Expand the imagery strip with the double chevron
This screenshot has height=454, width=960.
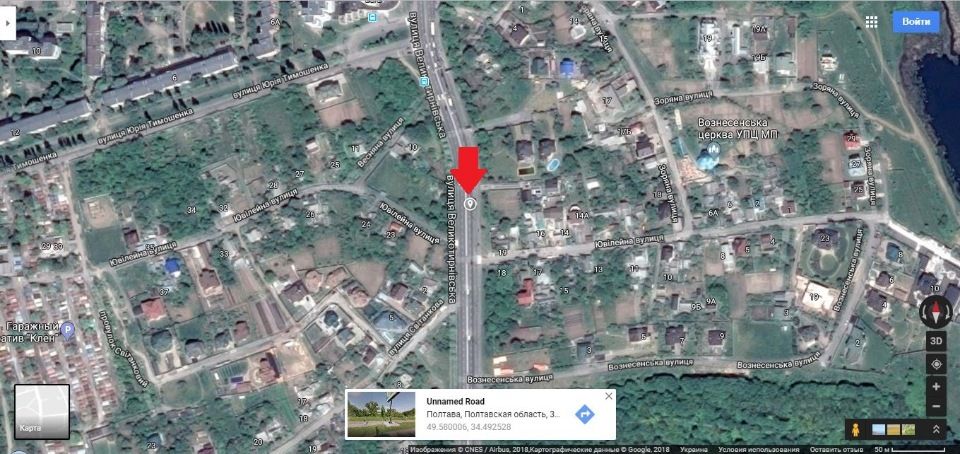(x=936, y=429)
